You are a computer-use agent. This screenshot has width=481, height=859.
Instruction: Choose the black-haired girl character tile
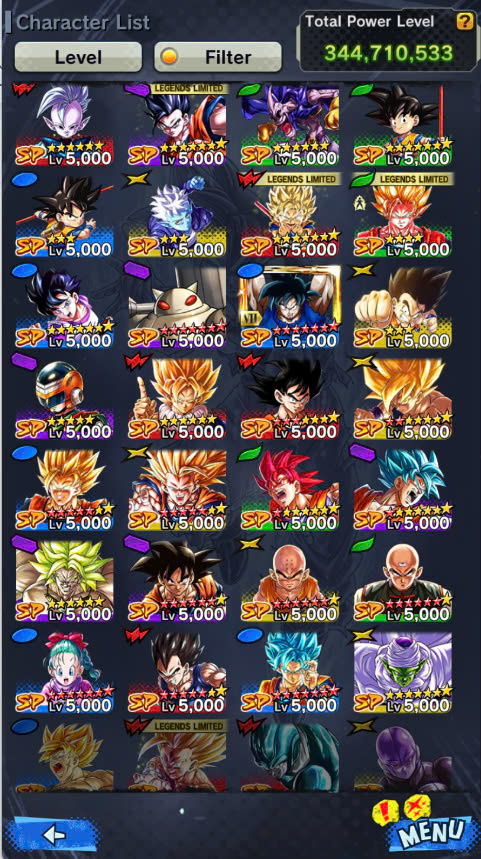point(65,307)
